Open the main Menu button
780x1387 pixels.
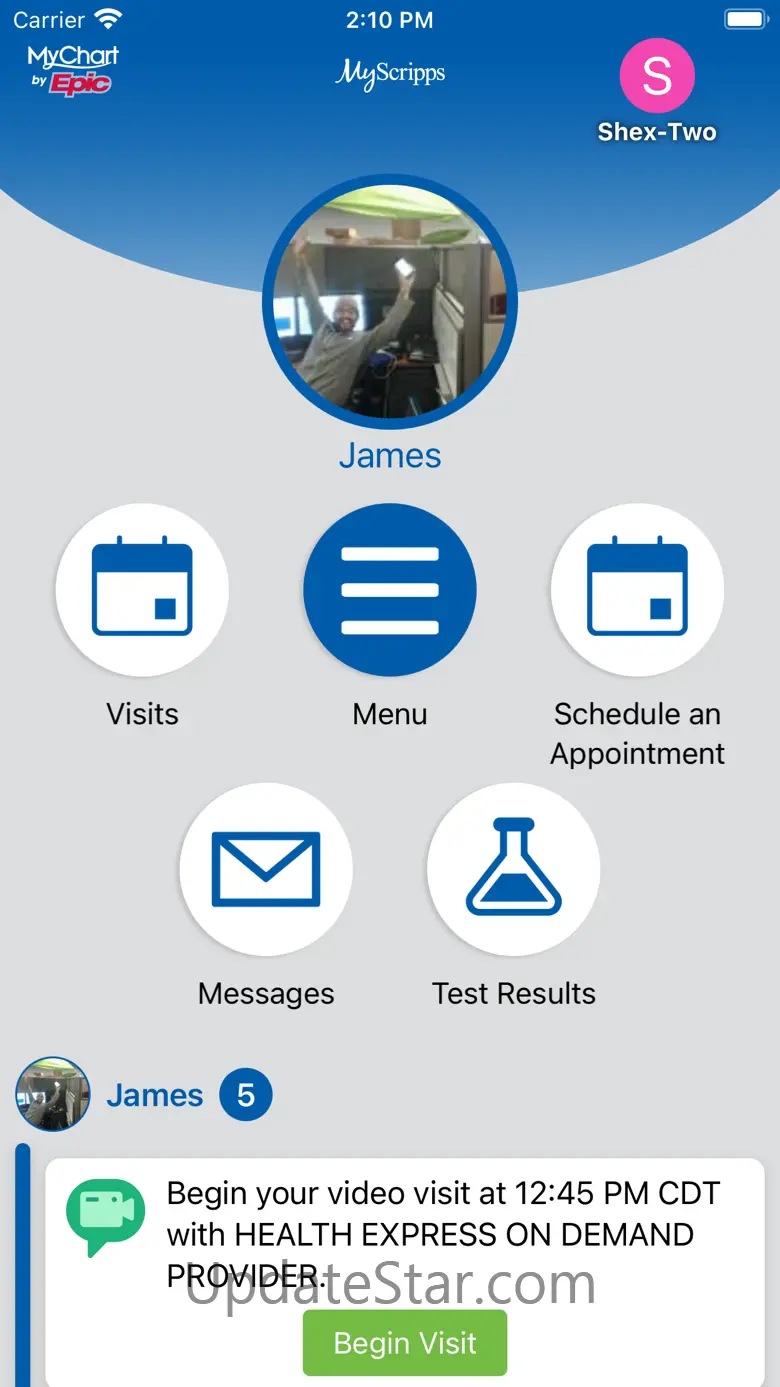390,590
